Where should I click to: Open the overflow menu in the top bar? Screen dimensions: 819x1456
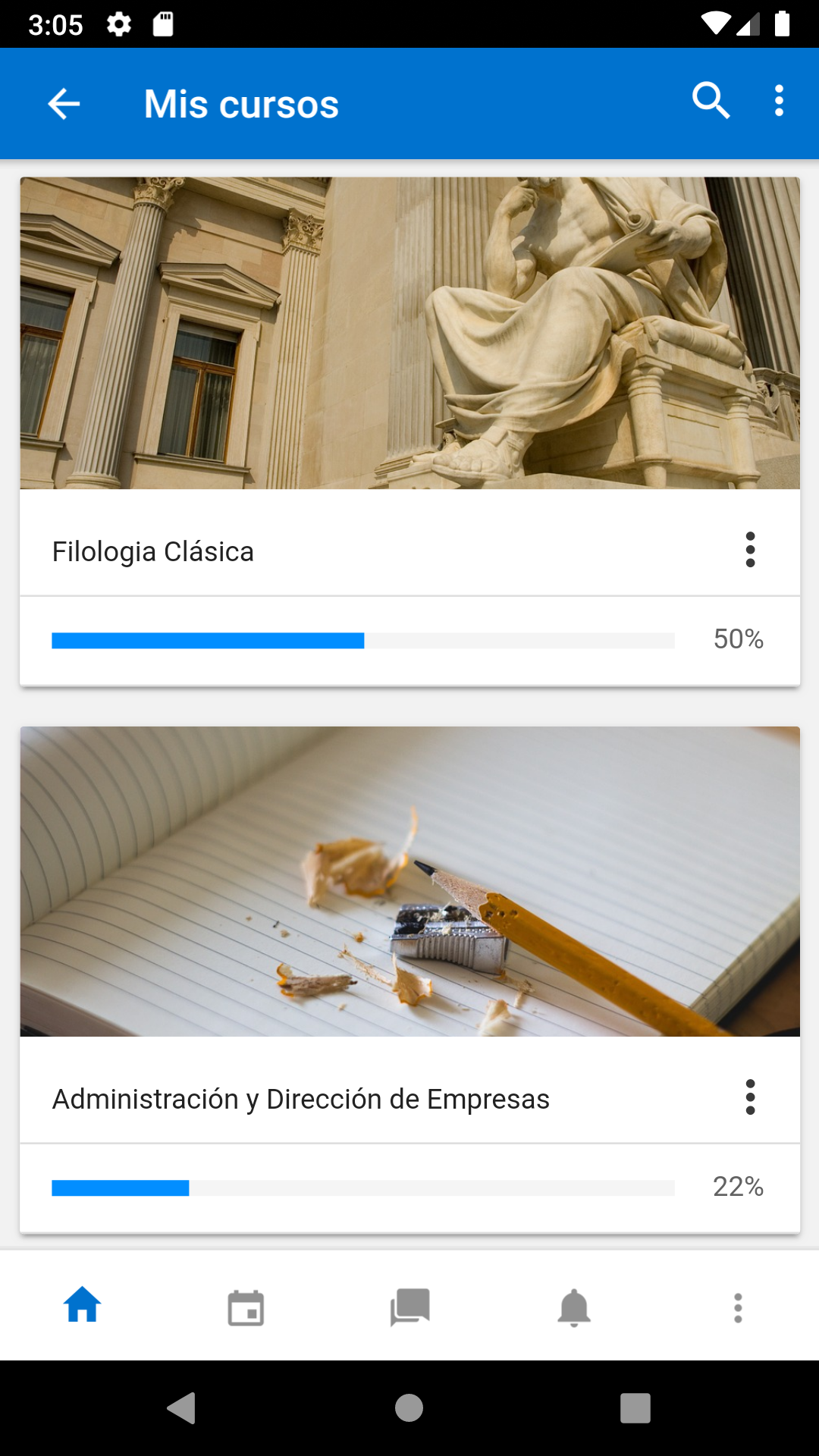click(x=778, y=103)
